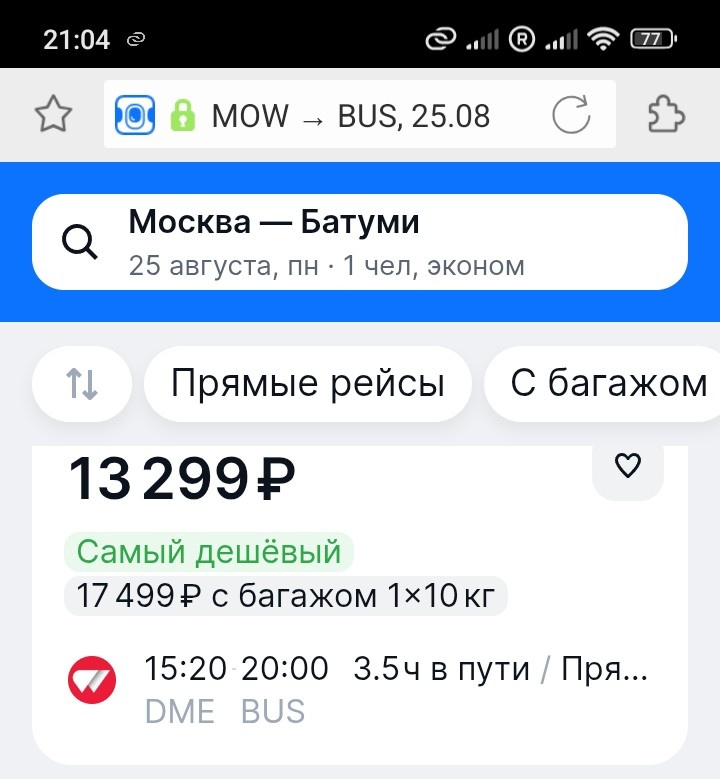Viewport: 720px width, 779px height.
Task: Tap the sort arrows icon
Action: point(81,383)
